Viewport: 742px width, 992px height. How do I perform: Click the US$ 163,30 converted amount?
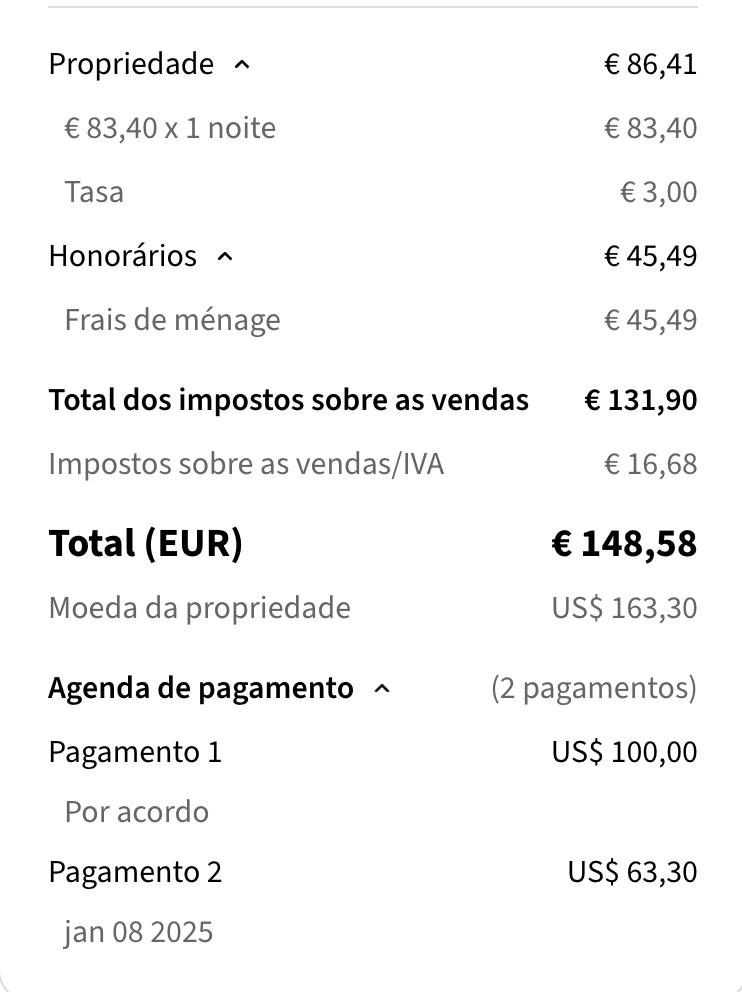click(x=626, y=607)
